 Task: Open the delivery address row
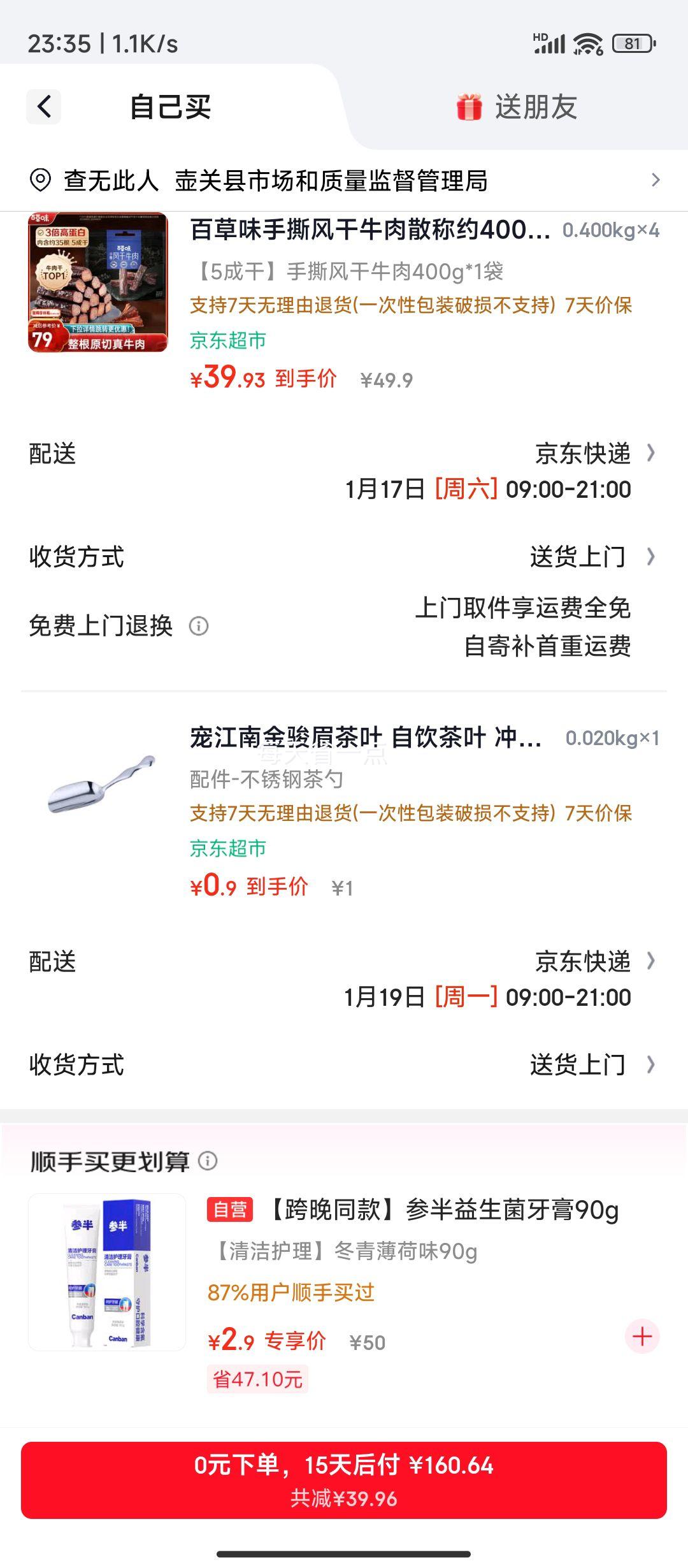[344, 180]
